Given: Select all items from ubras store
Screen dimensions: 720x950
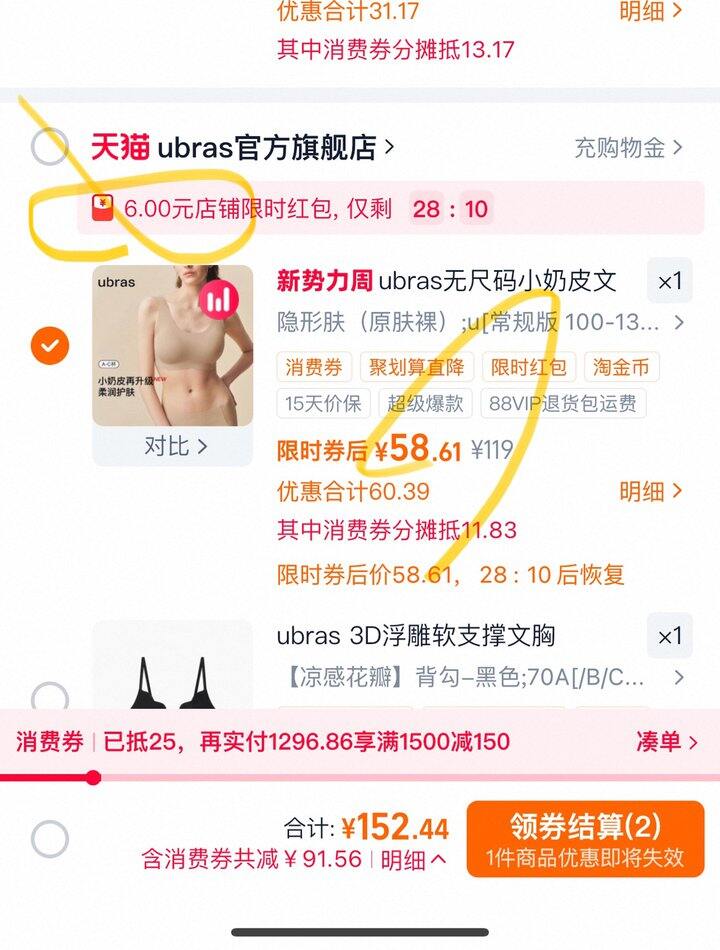Looking at the screenshot, I should 49,148.
